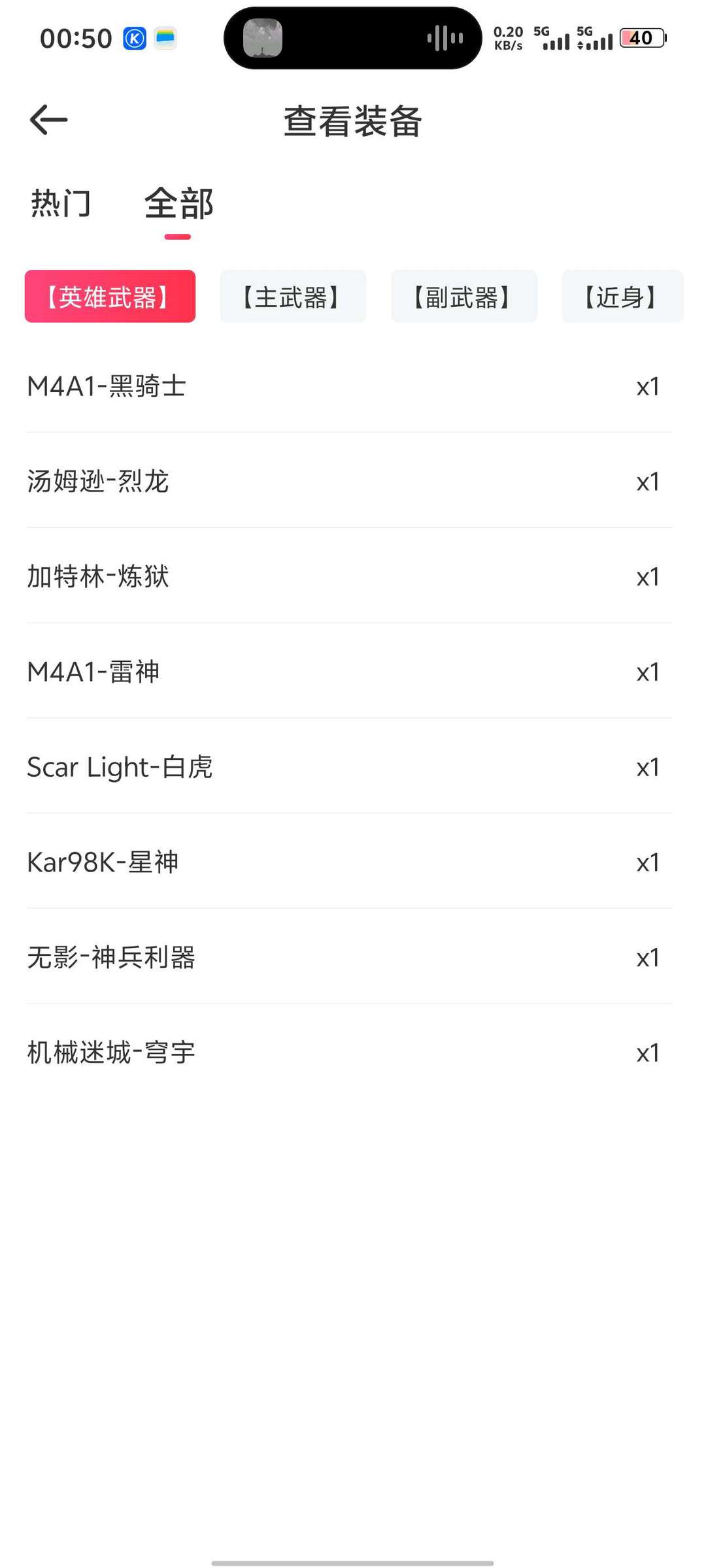Select the 【英雄武器】 filter chip
706x1568 pixels.
110,297
